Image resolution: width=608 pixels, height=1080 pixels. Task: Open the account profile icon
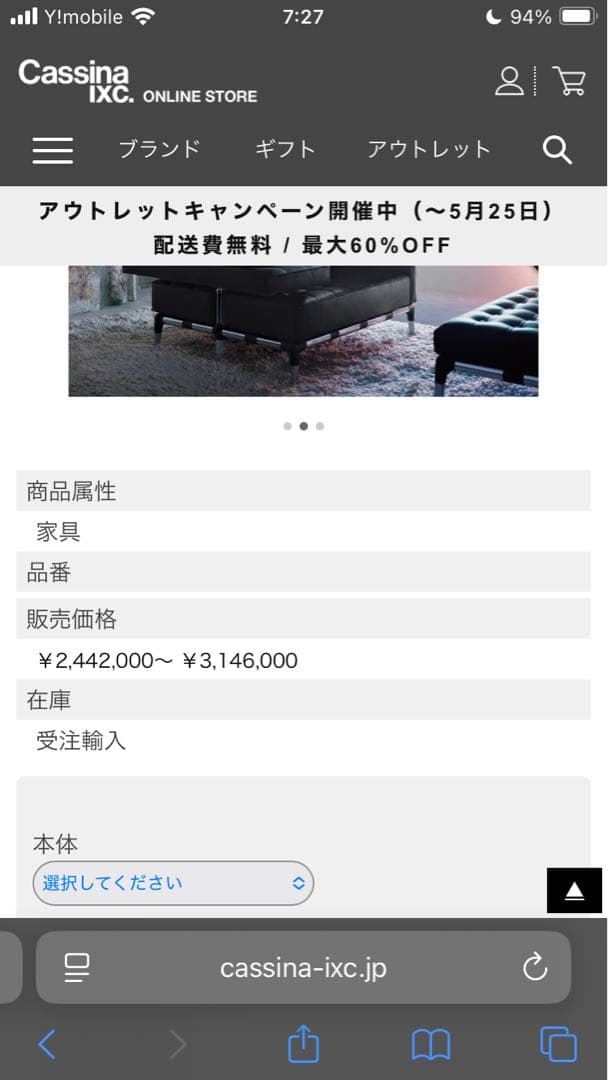click(x=509, y=81)
